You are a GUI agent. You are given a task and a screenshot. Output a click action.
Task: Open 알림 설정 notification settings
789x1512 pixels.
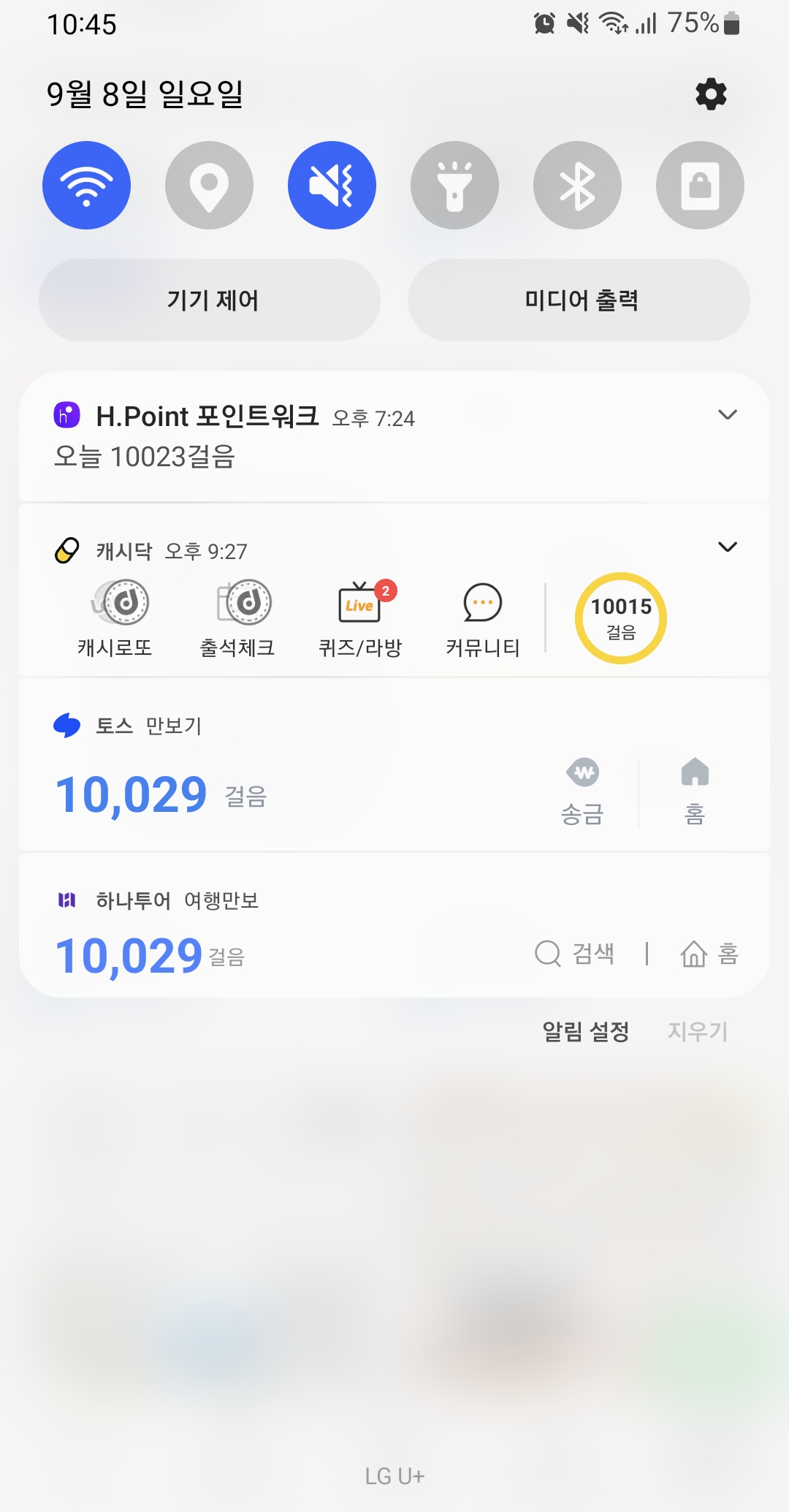pyautogui.click(x=586, y=1032)
